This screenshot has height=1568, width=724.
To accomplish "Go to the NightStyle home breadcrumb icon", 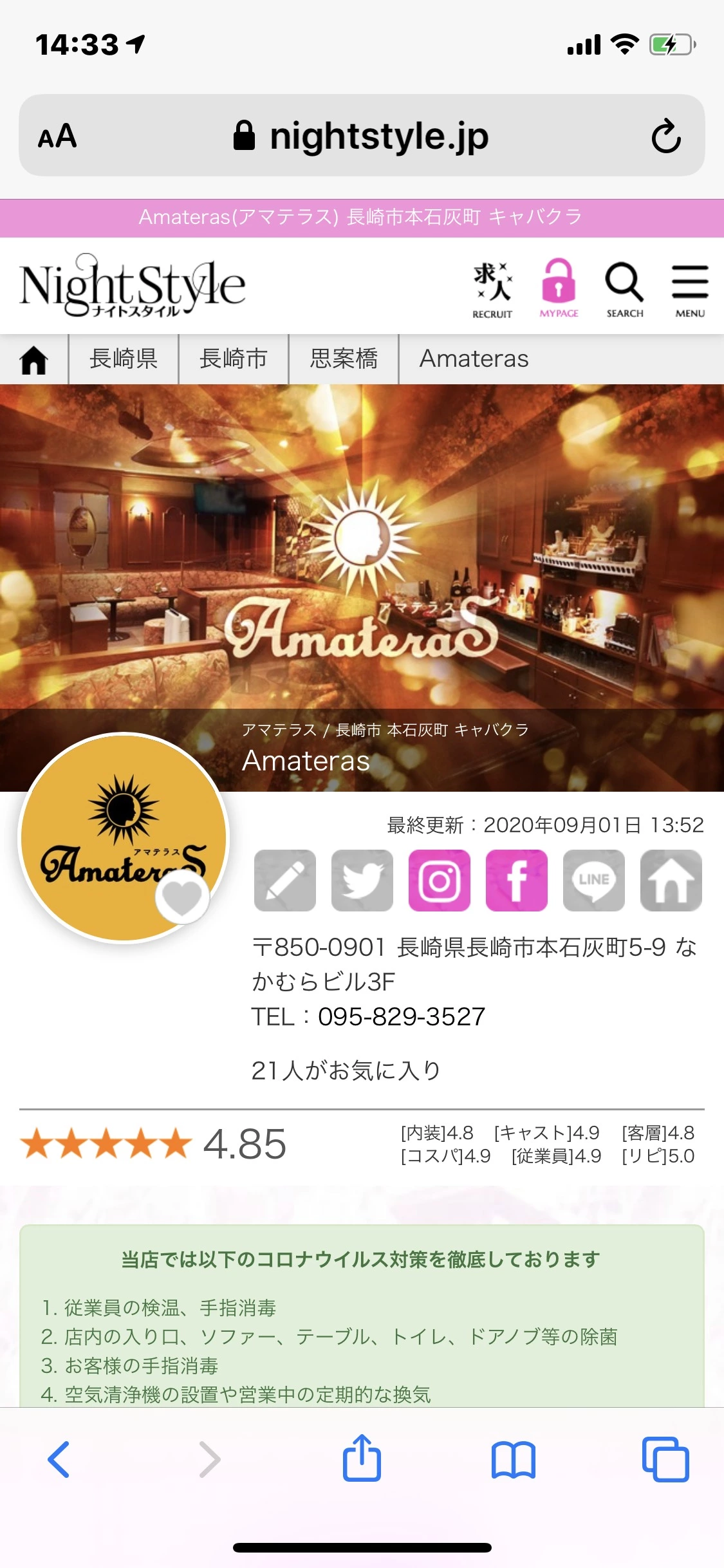I will click(x=34, y=359).
